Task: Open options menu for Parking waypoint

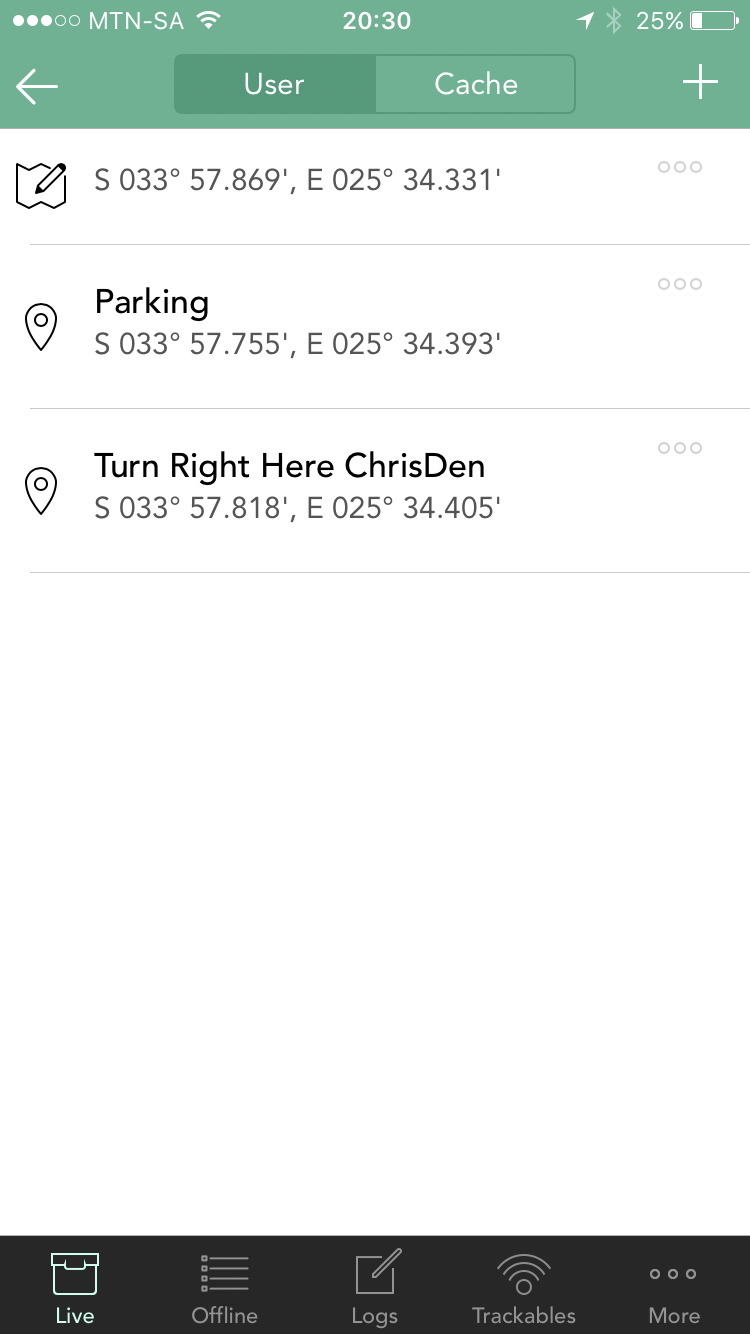Action: (680, 284)
